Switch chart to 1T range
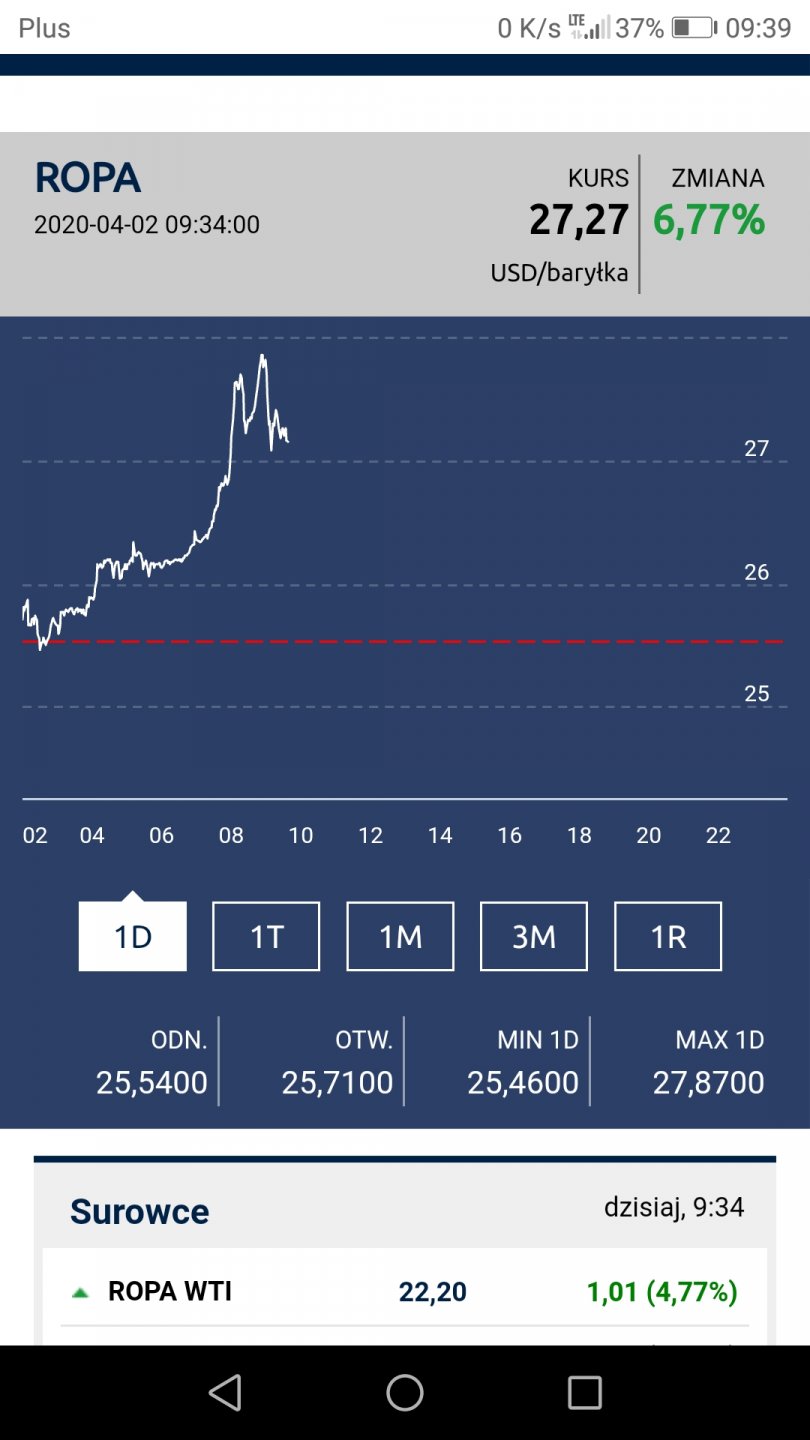The width and height of the screenshot is (810, 1440). 266,936
